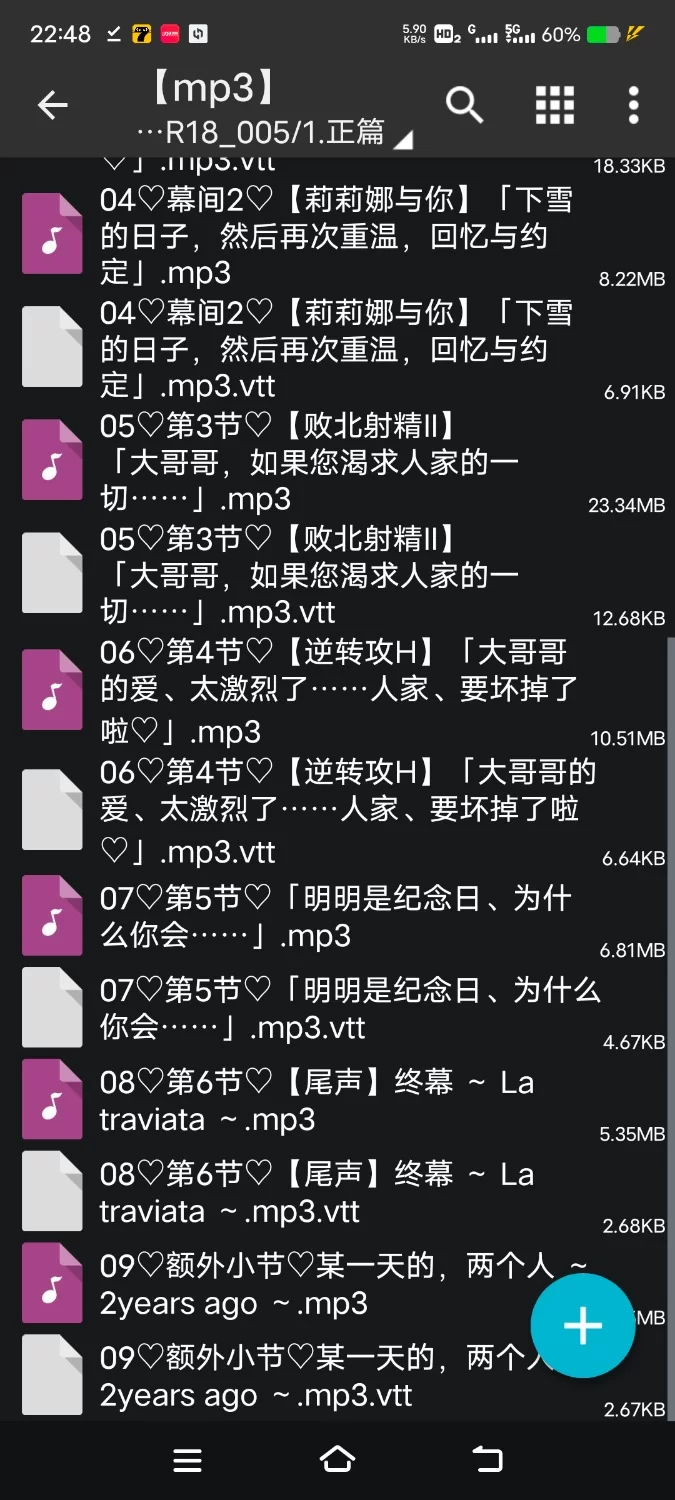Image resolution: width=675 pixels, height=1500 pixels.
Task: Go to the system home screen
Action: tap(337, 1459)
